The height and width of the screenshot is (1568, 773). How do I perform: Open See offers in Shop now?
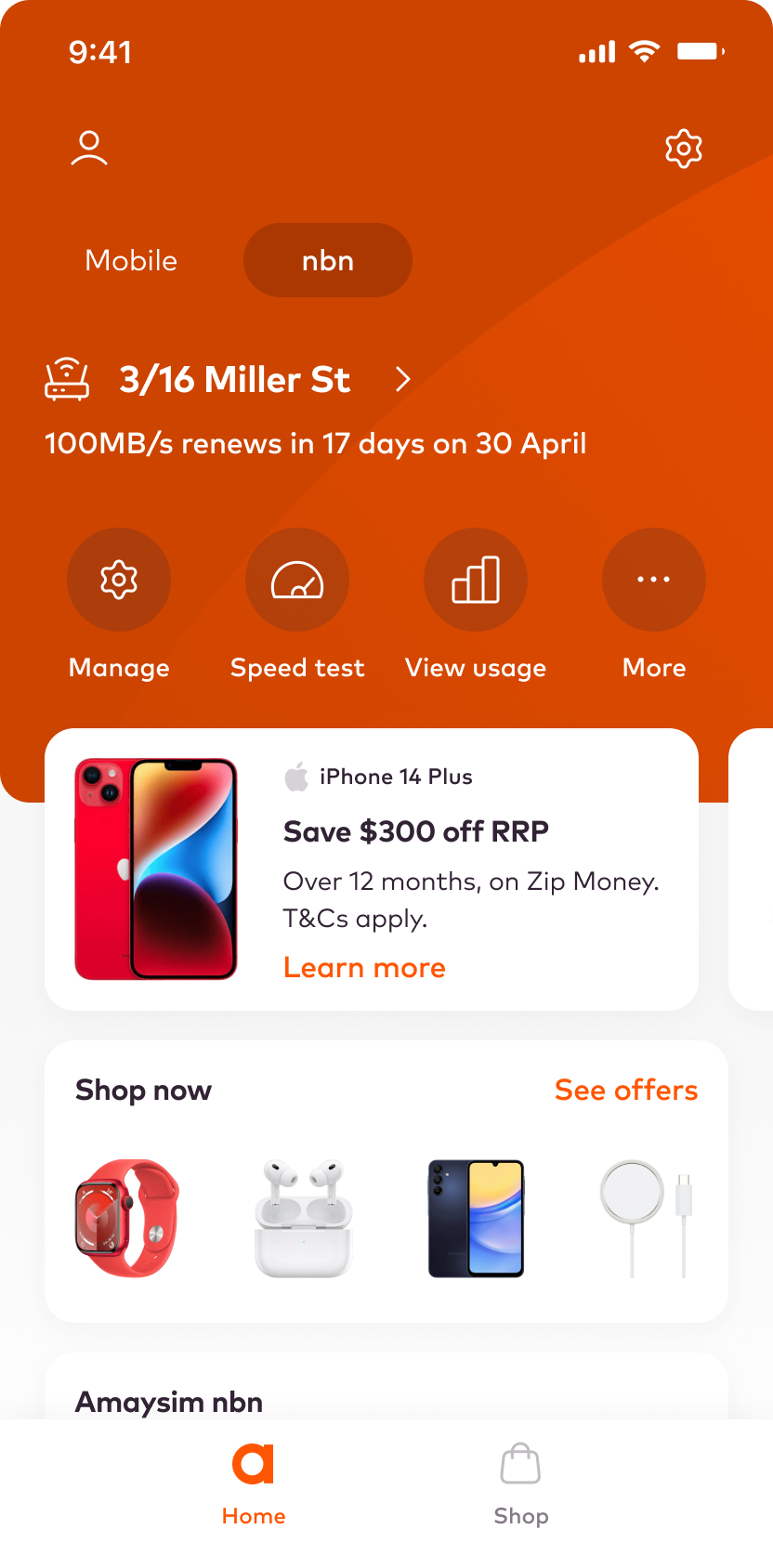[x=625, y=1090]
